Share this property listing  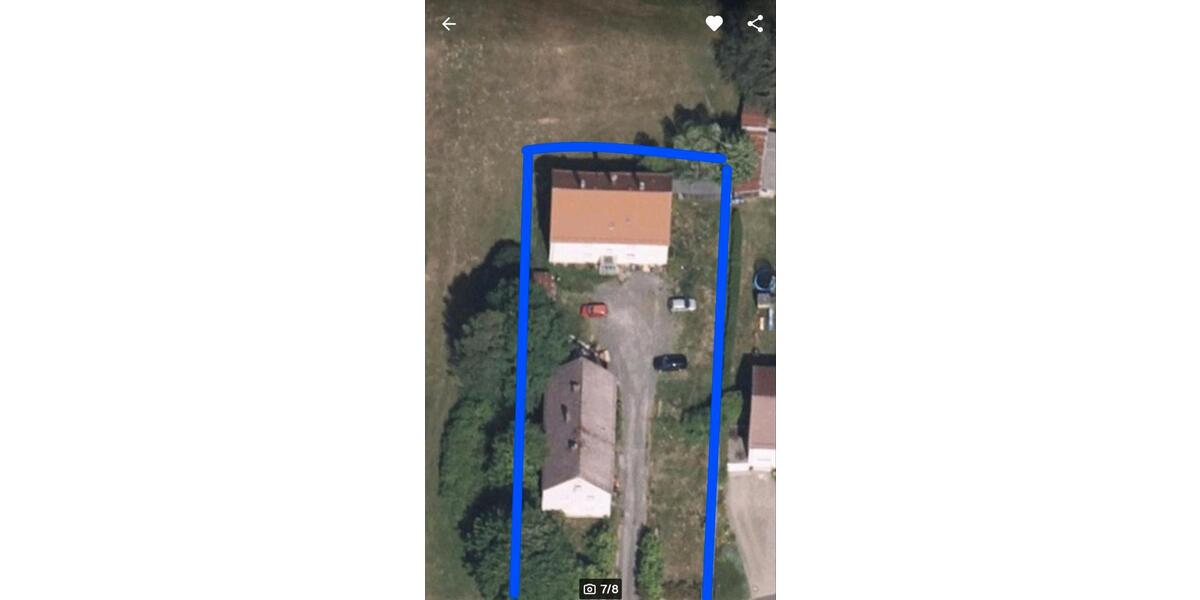tap(755, 23)
